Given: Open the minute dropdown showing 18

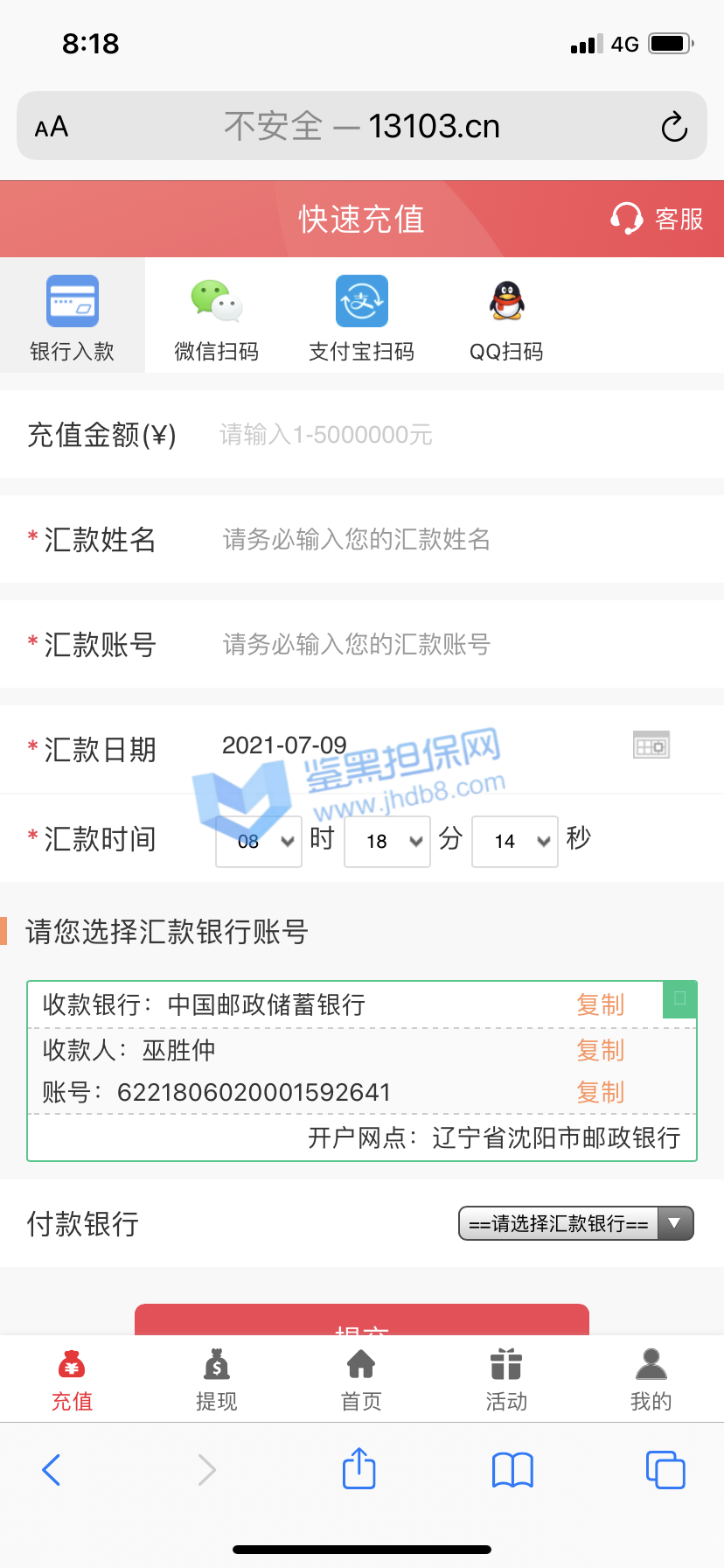Looking at the screenshot, I should [x=387, y=842].
